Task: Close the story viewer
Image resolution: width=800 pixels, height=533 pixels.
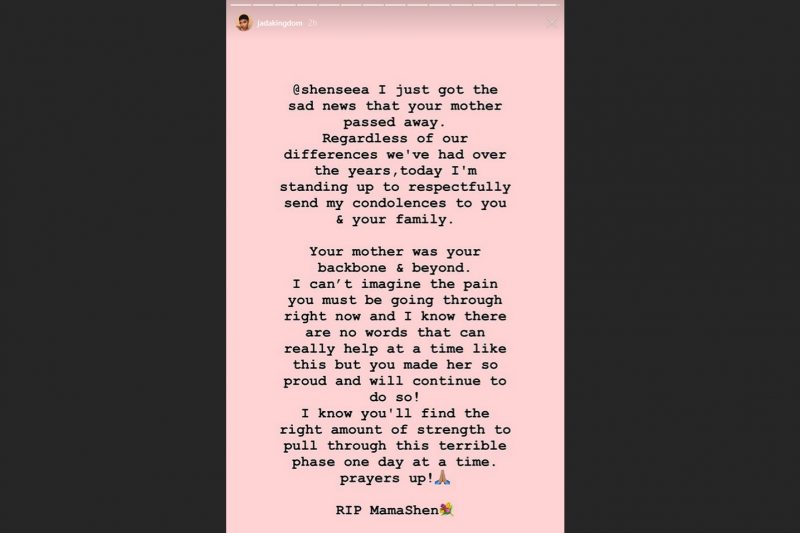Action: (551, 22)
